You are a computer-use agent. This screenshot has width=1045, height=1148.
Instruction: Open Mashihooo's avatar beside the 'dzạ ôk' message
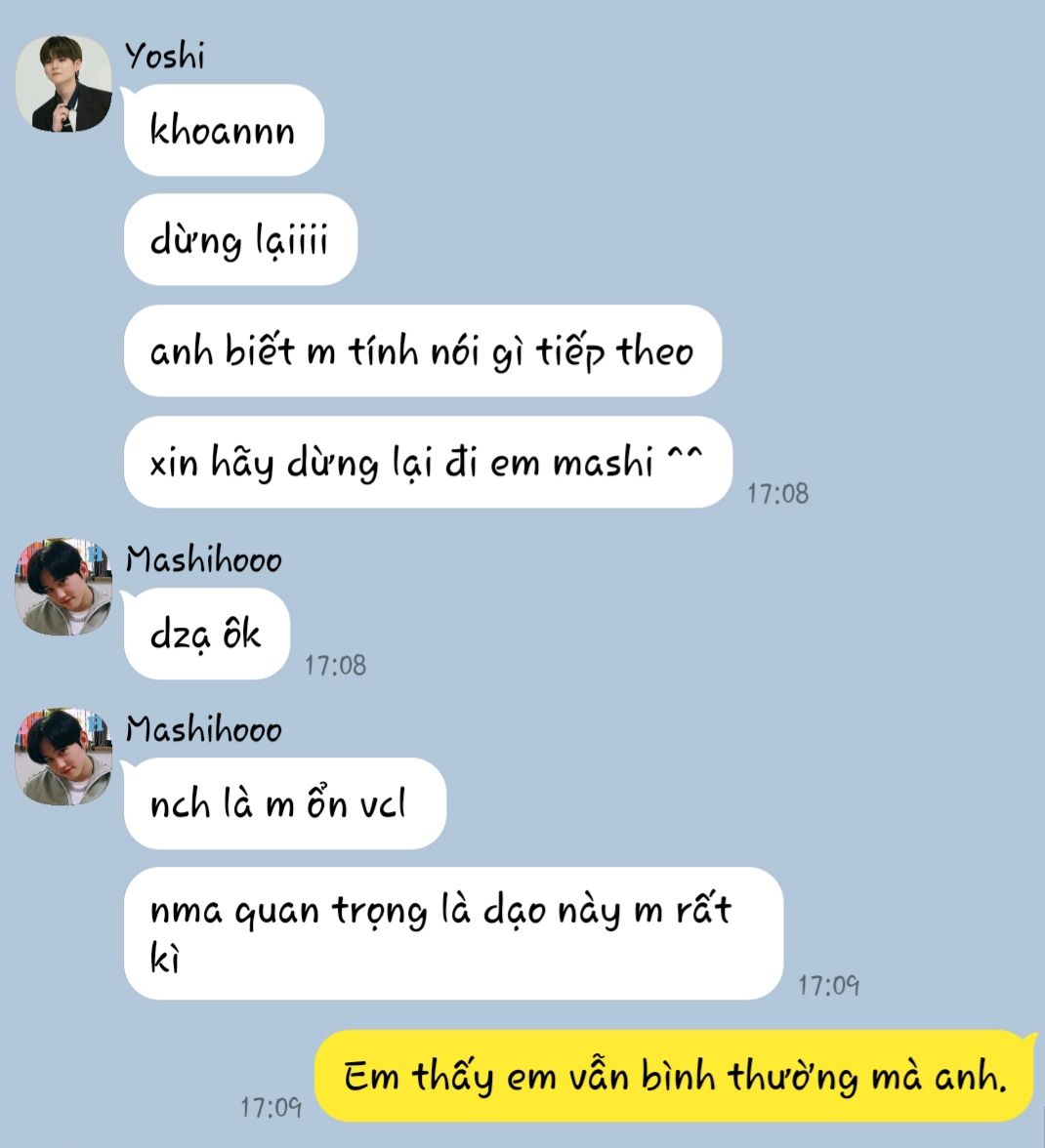63,587
